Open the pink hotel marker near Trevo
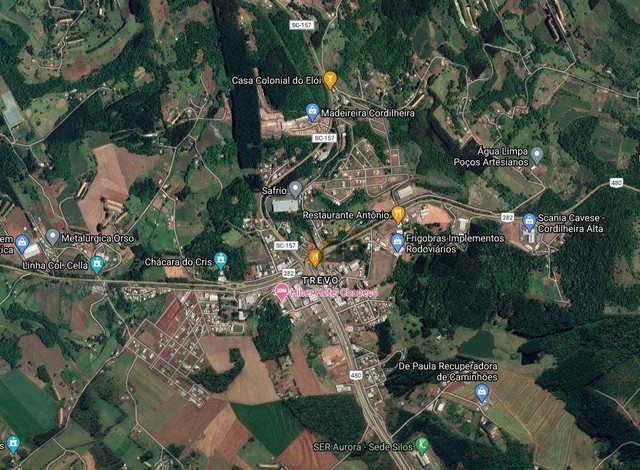Viewport: 640px width, 470px height. [x=282, y=291]
